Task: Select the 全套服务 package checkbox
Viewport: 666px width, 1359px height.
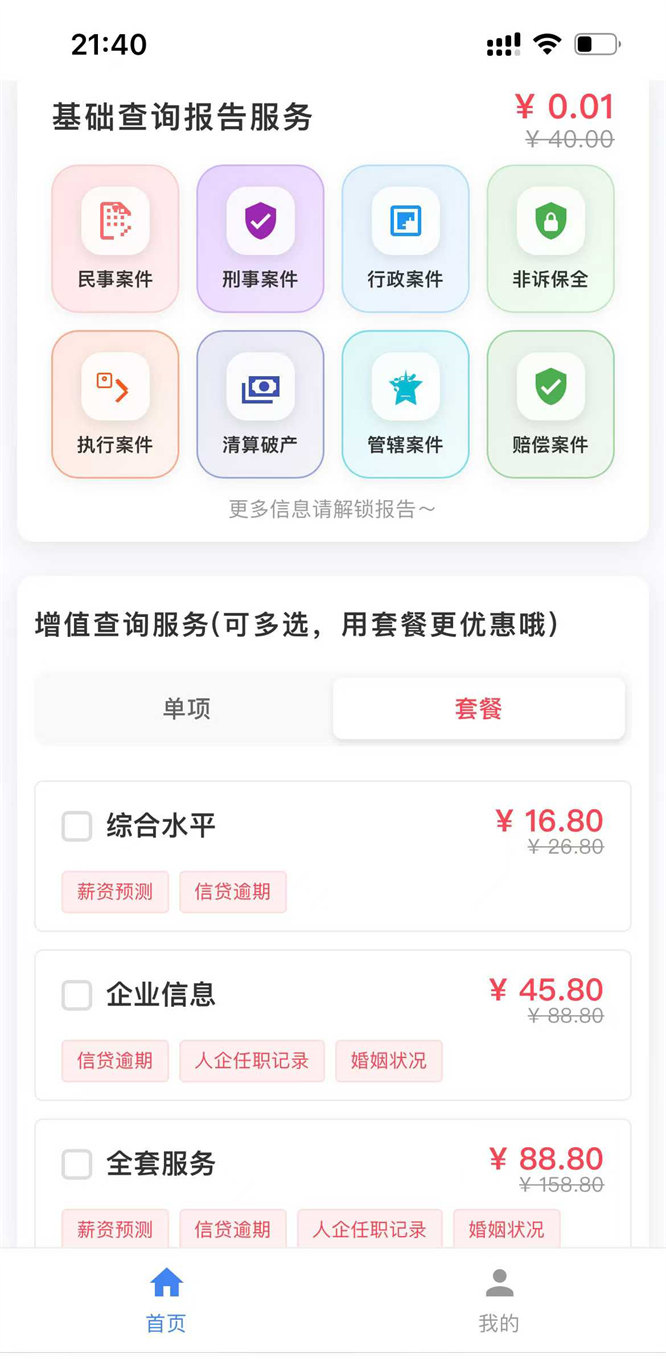Action: (x=77, y=1164)
